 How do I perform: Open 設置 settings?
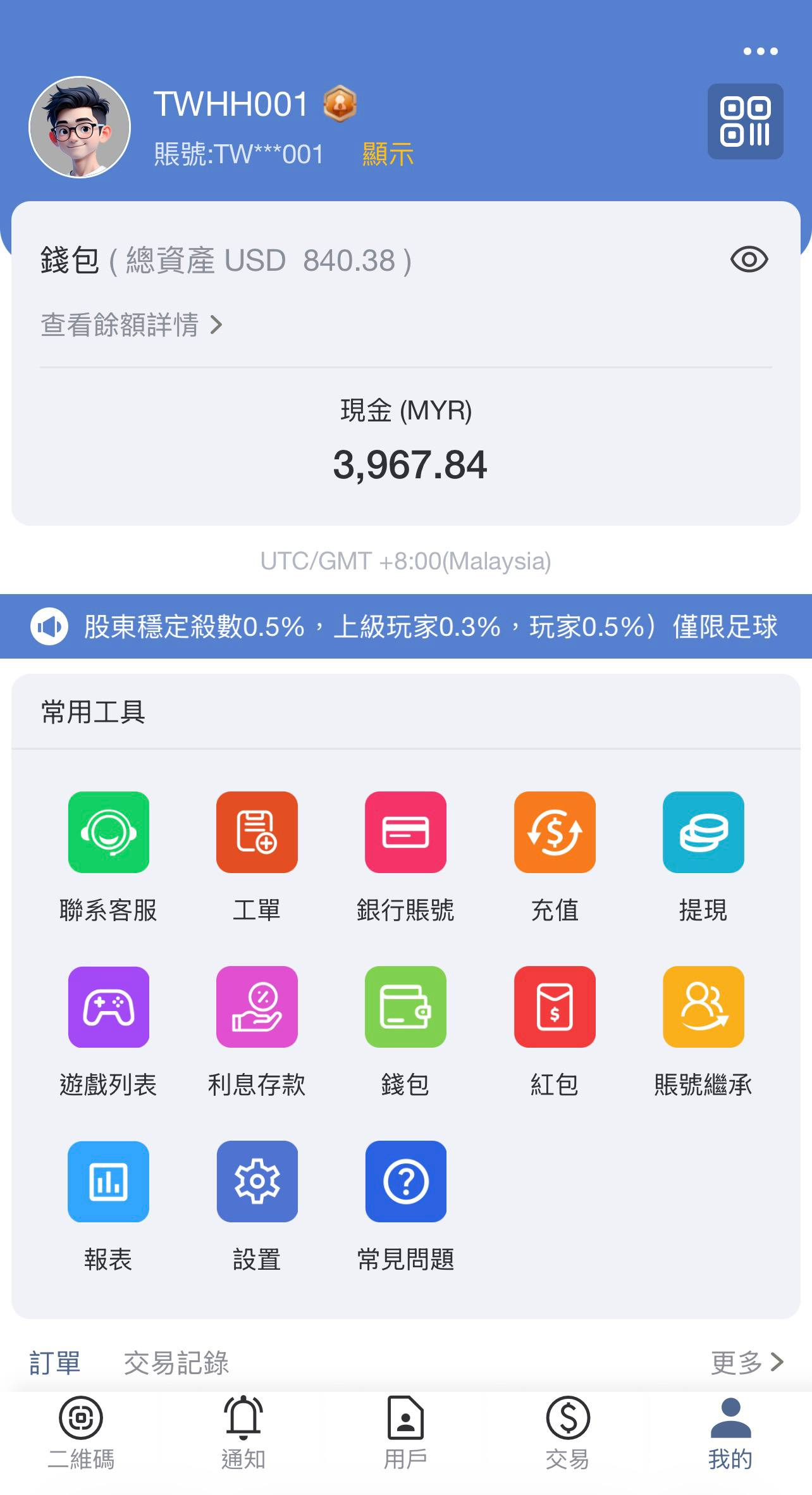[x=257, y=1182]
